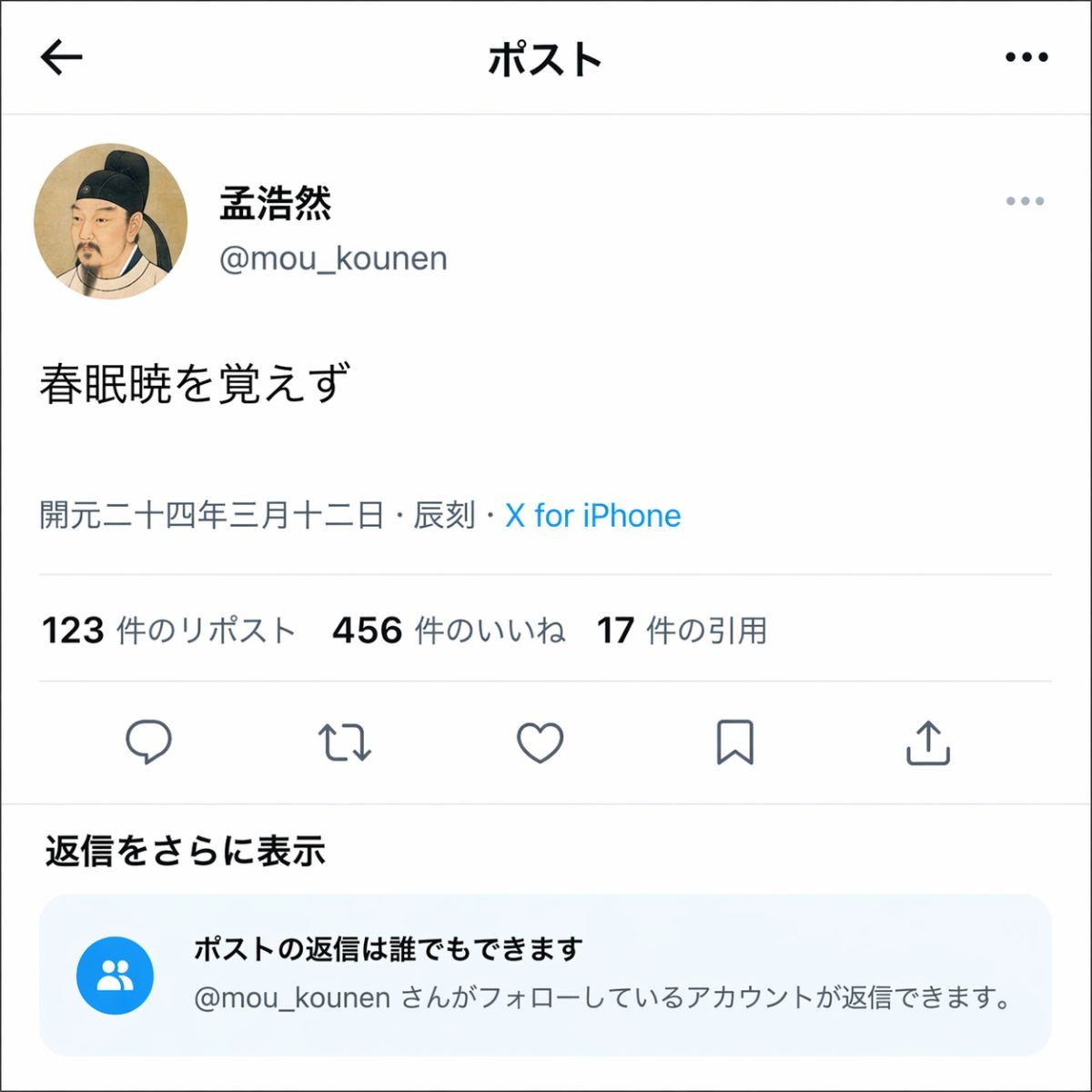View the 17 件の引用 list
Viewport: 1092px width, 1092px height.
[x=682, y=630]
